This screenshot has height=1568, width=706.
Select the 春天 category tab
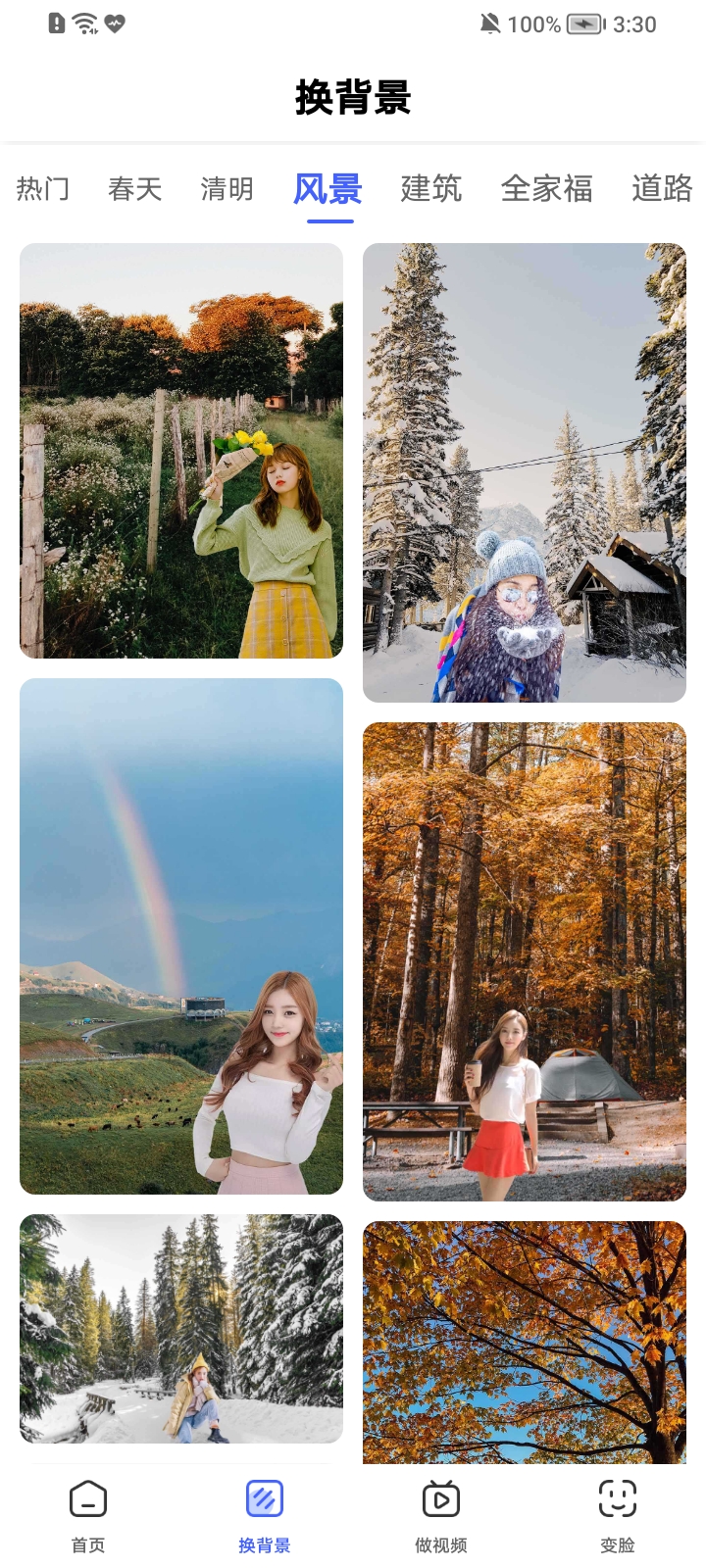[134, 188]
